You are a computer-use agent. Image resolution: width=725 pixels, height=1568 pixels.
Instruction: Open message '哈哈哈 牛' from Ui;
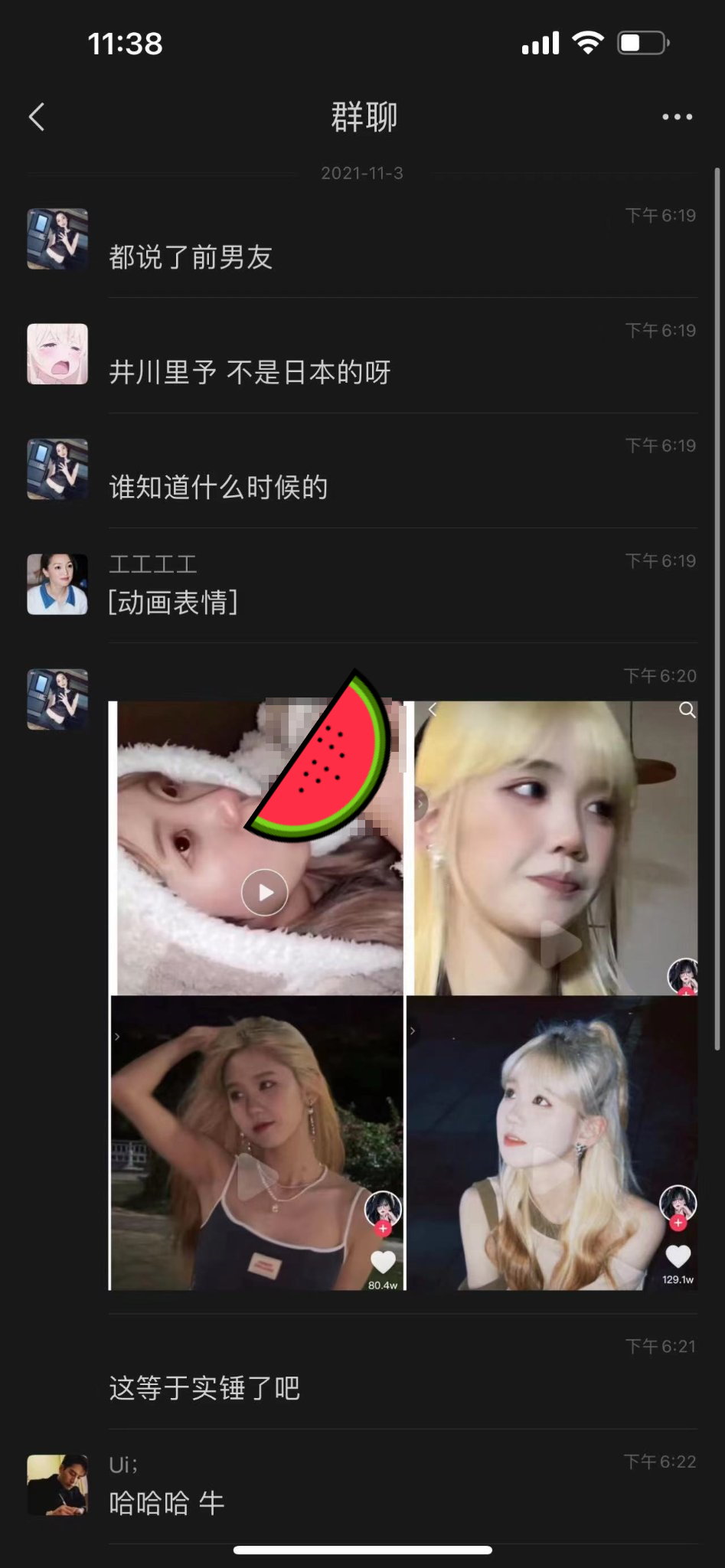(166, 1502)
